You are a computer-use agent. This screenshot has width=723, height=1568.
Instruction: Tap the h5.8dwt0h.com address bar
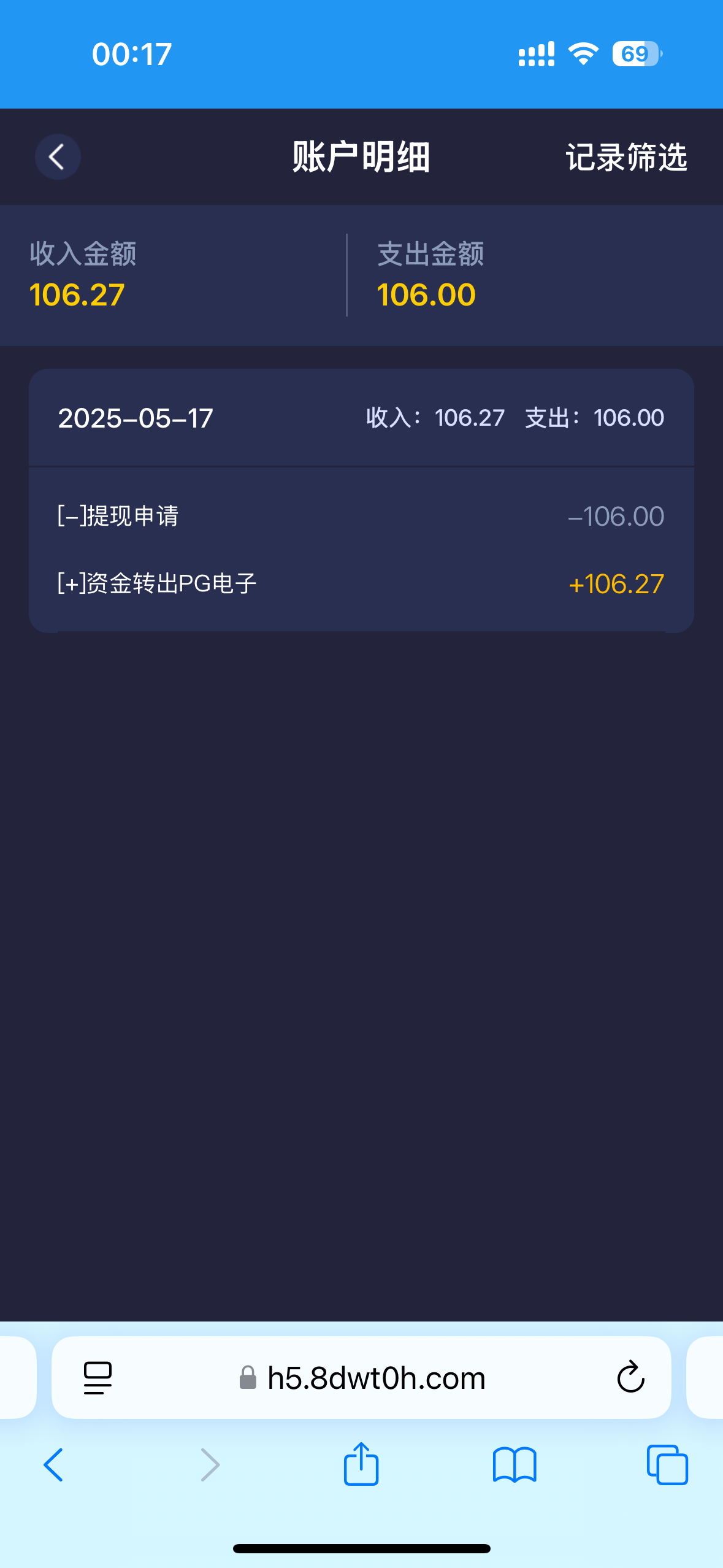pyautogui.click(x=361, y=1377)
